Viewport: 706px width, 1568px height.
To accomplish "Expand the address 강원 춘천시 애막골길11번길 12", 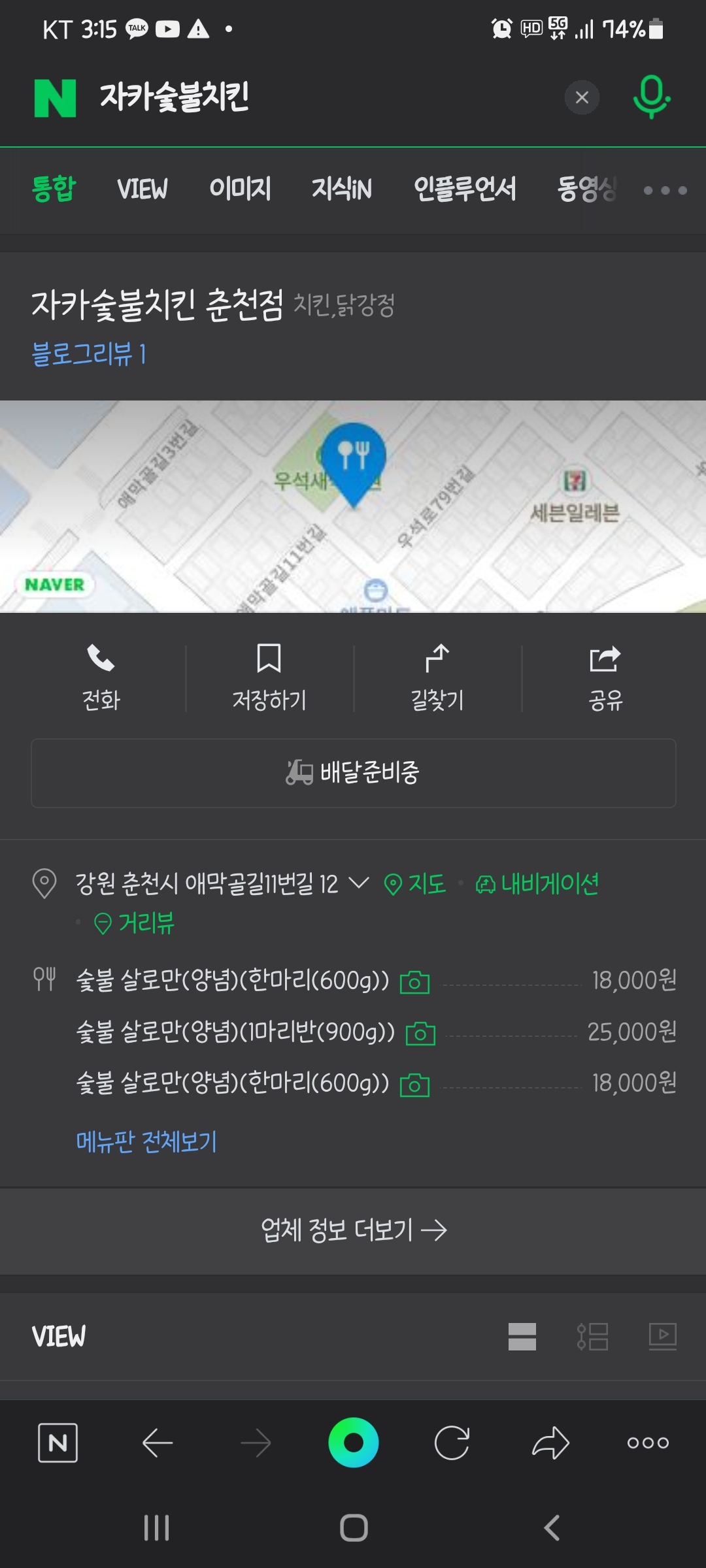I will [359, 883].
